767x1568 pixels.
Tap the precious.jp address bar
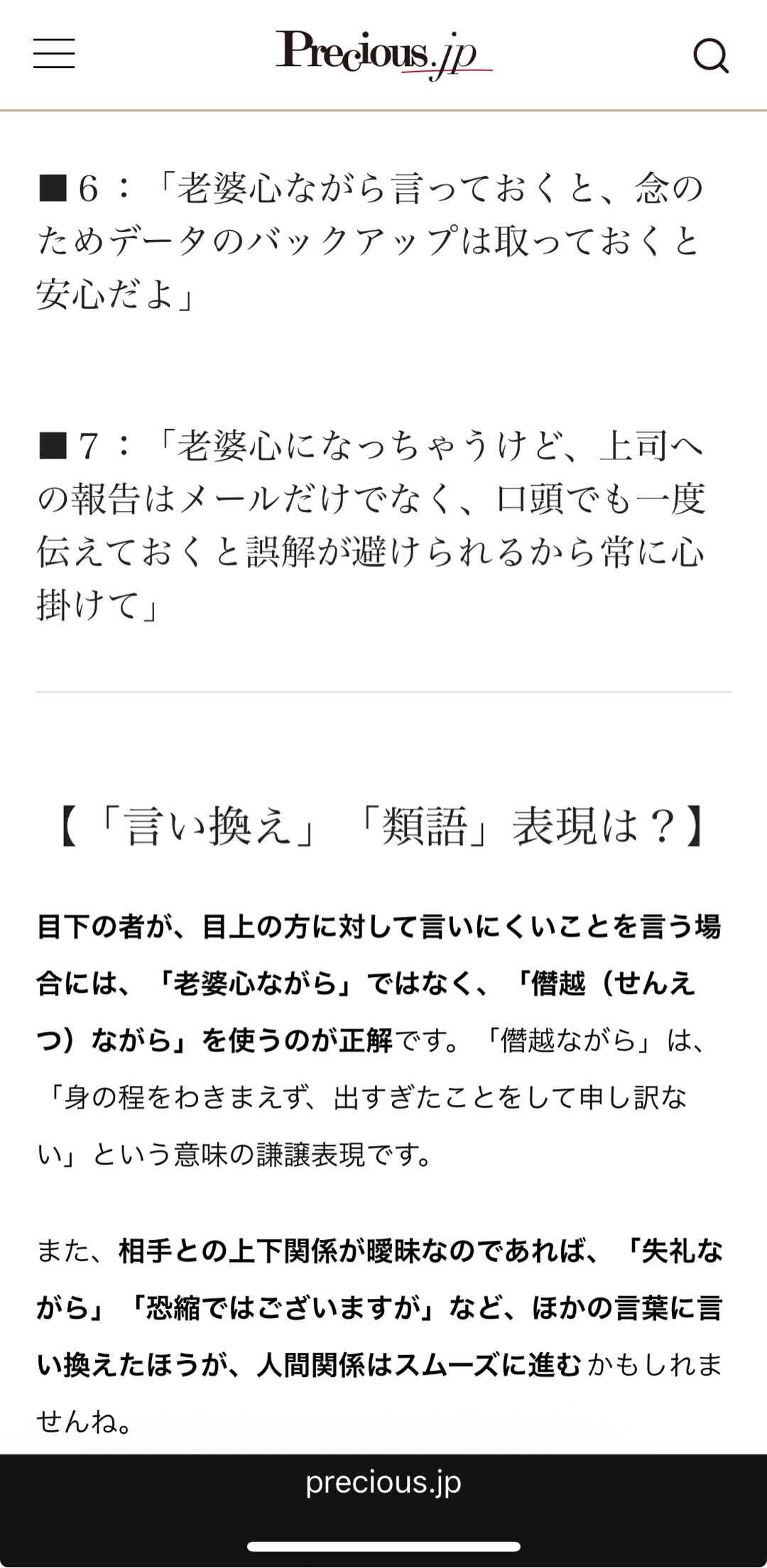[383, 1483]
